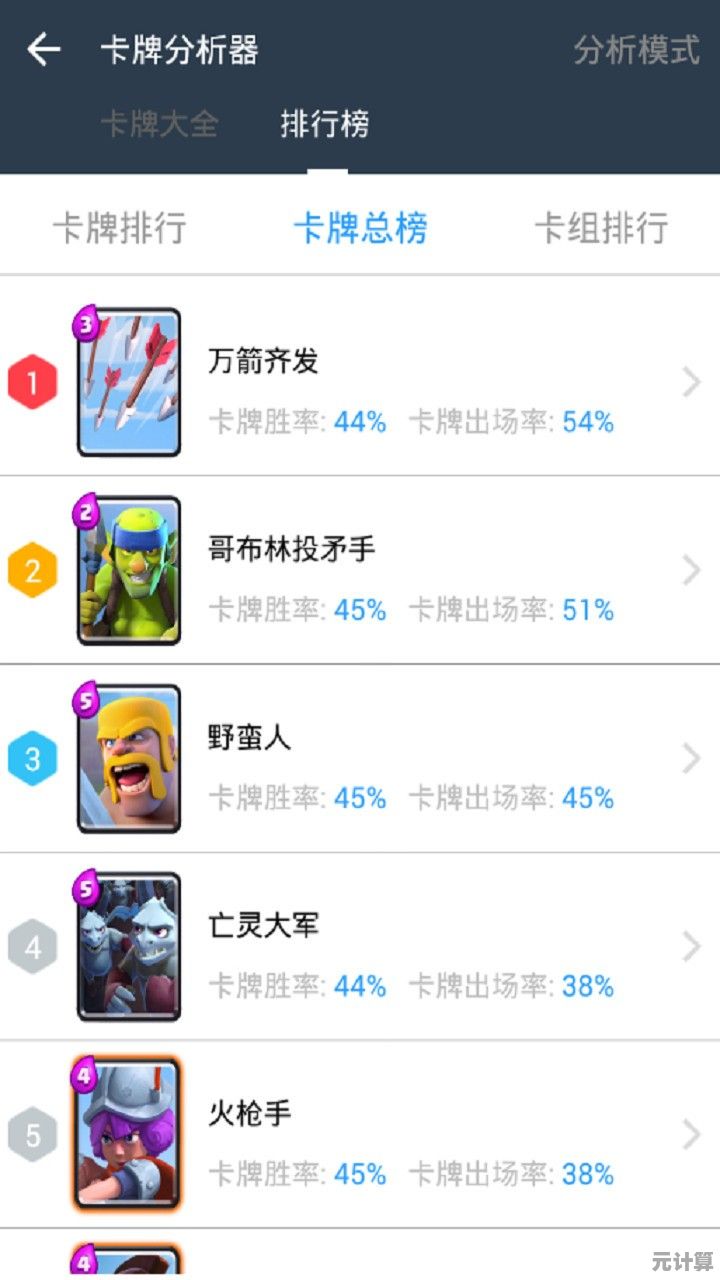Expand the 亡灵大军 entry chevron
This screenshot has height=1280, width=720.
[692, 946]
